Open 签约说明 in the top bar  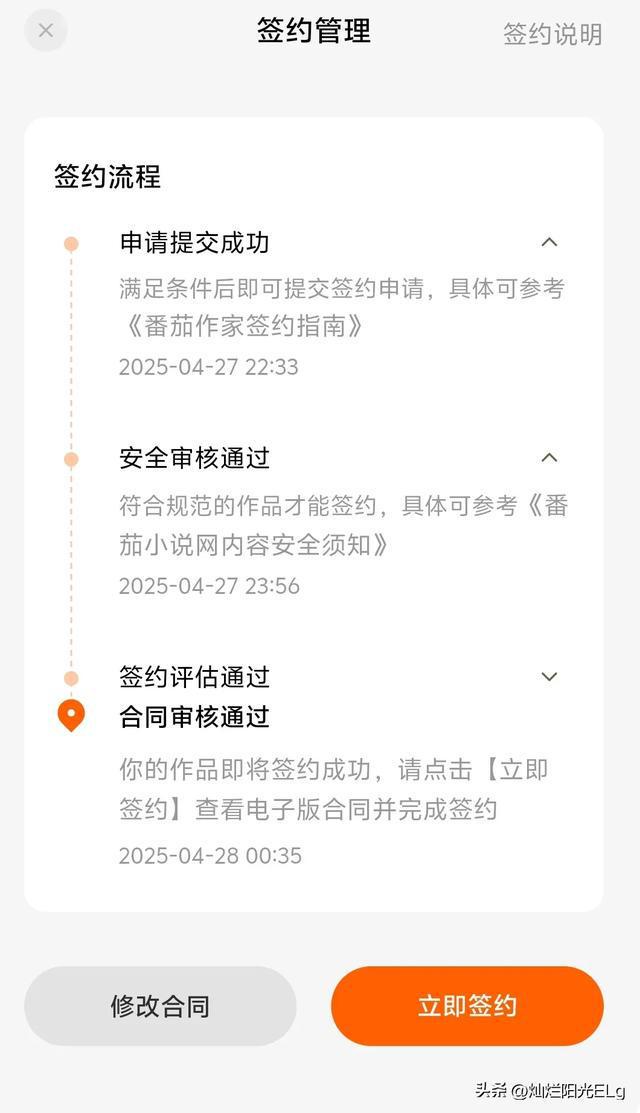click(553, 33)
